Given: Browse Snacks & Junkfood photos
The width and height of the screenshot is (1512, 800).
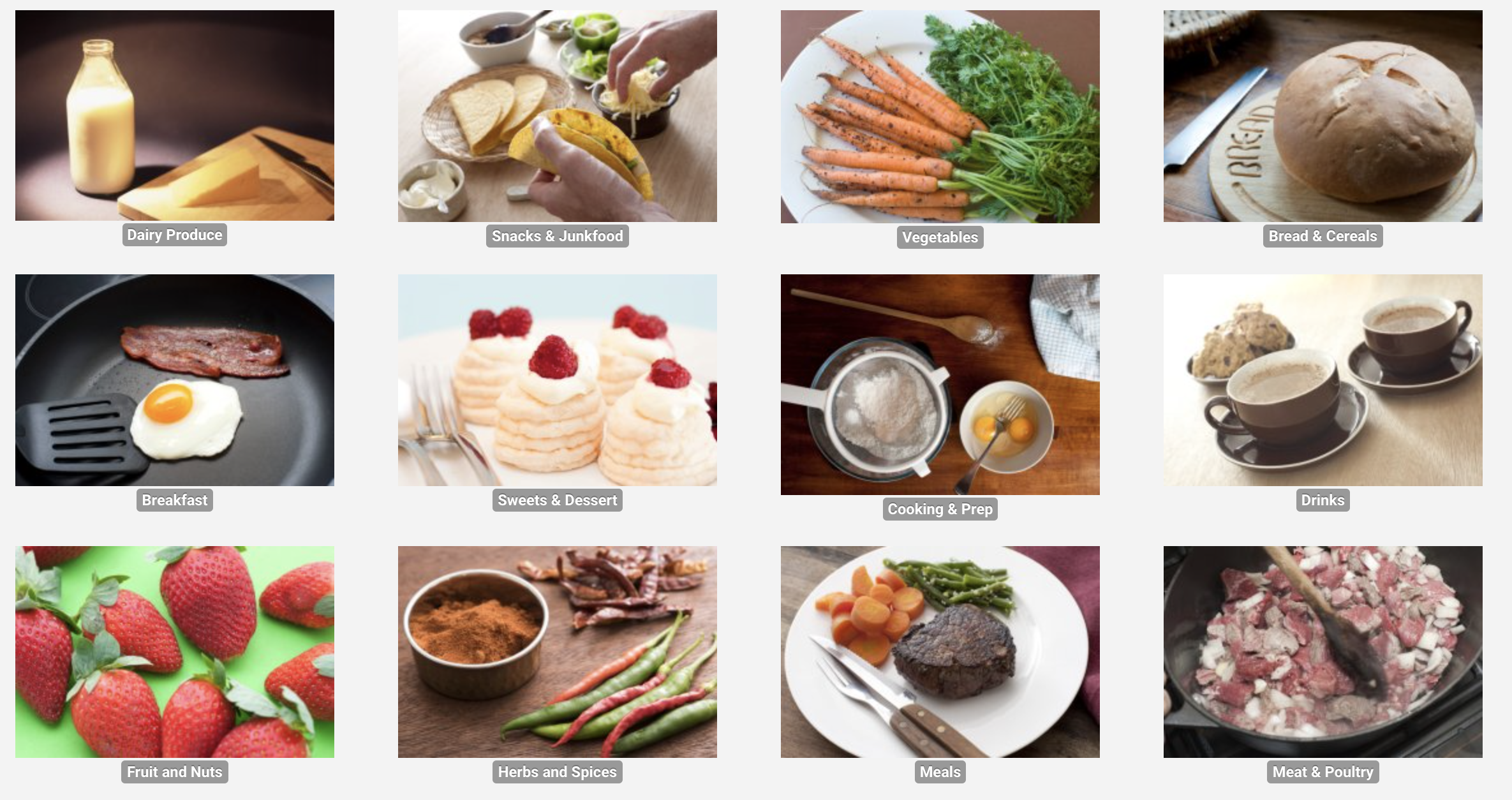Looking at the screenshot, I should pyautogui.click(x=557, y=116).
